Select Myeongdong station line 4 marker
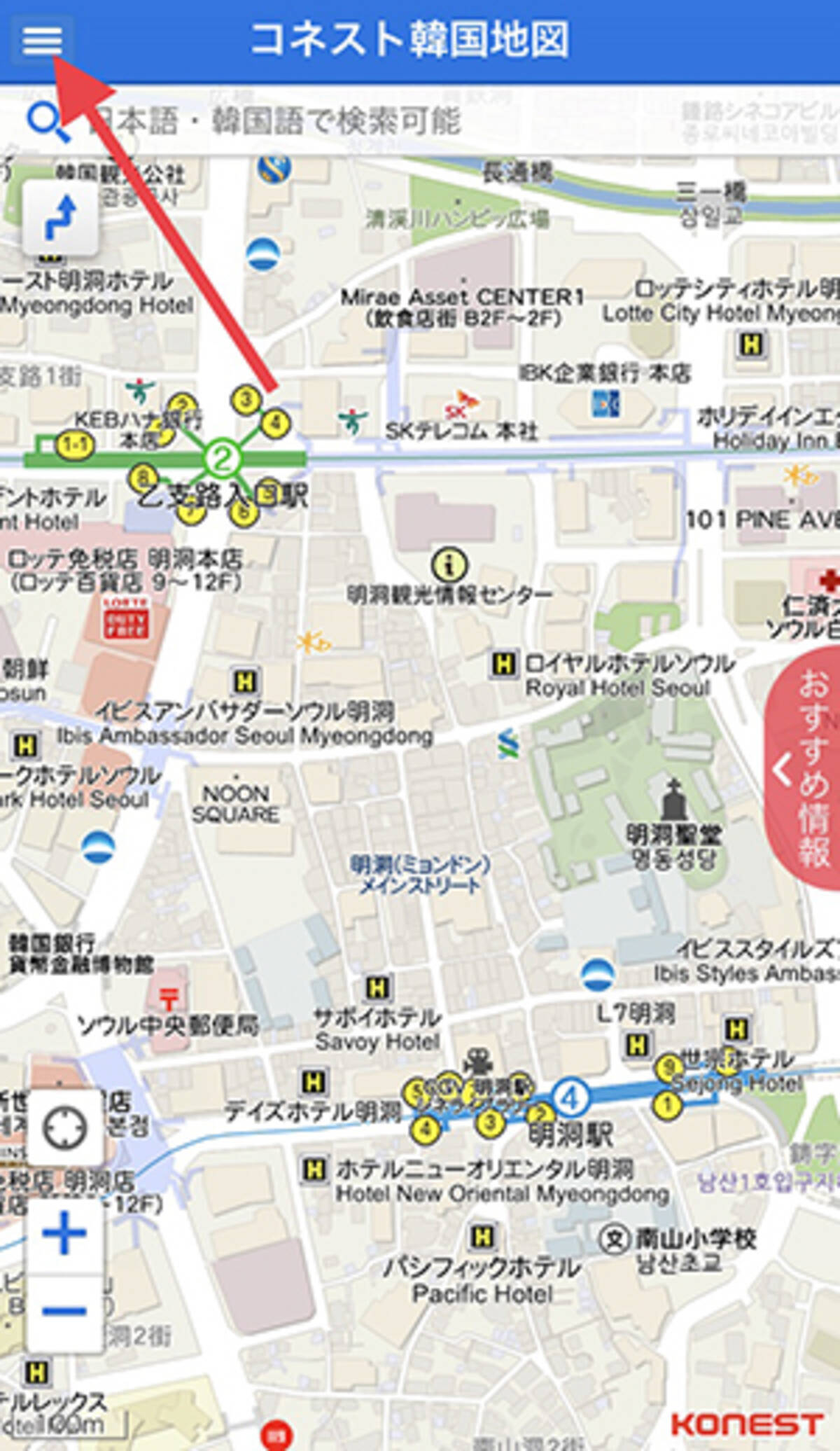The height and width of the screenshot is (1451, 840). (x=571, y=1097)
